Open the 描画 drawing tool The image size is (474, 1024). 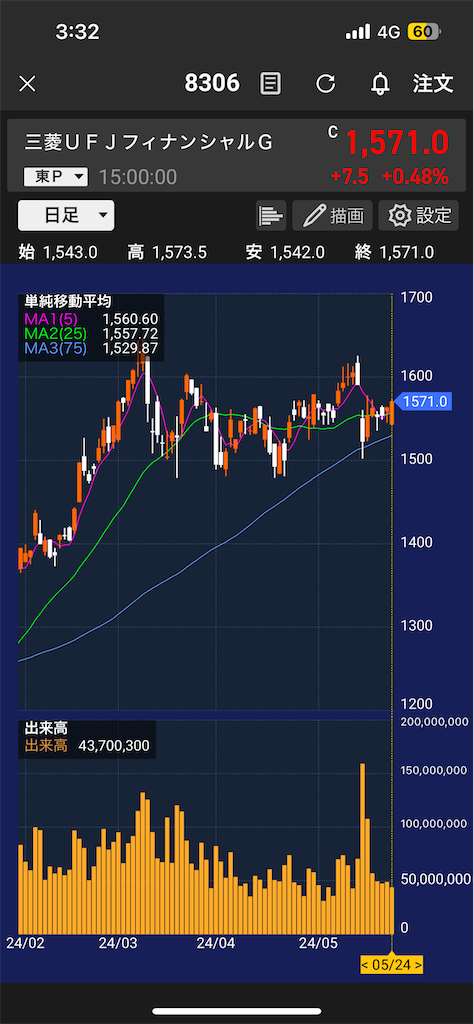tap(332, 216)
